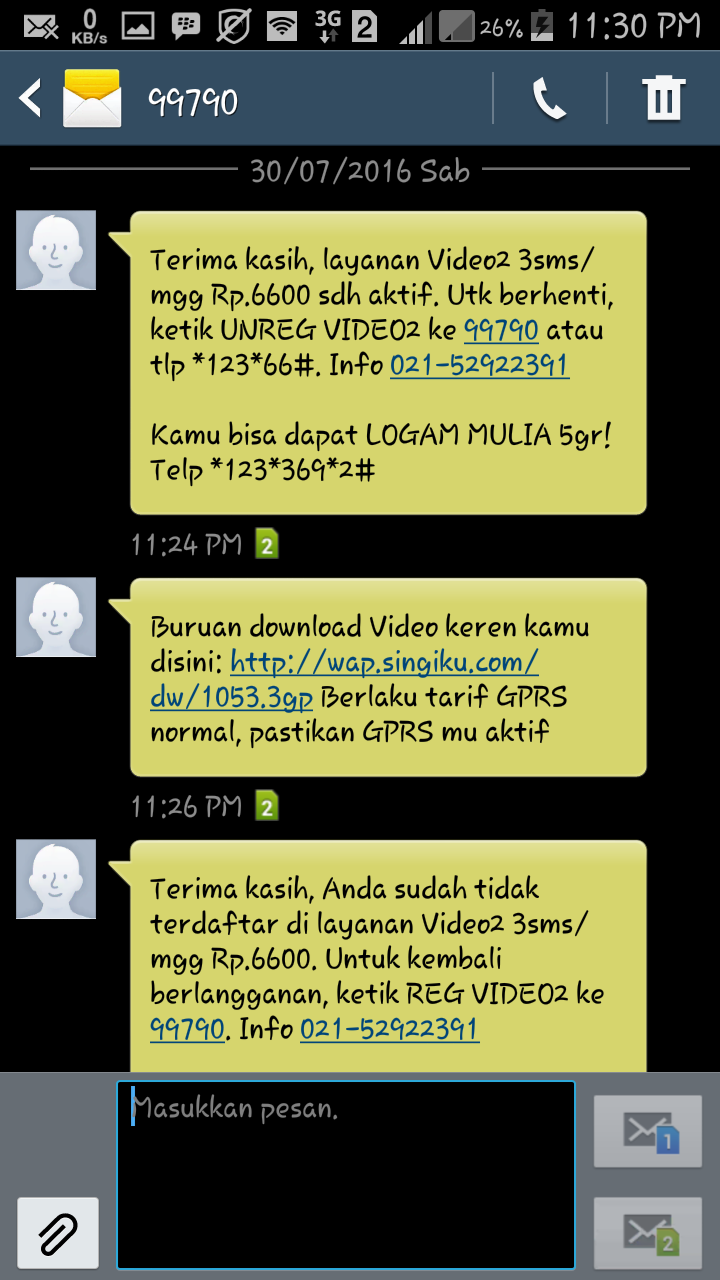Tap the 99790 link in the UNREG VIDEO2 message
The width and height of the screenshot is (720, 1280).
(501, 330)
